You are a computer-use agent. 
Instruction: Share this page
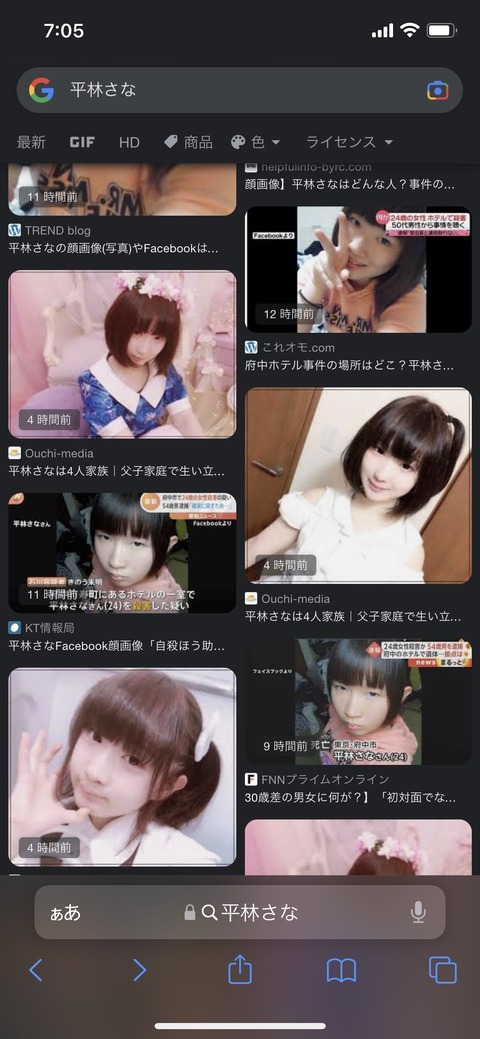(240, 970)
